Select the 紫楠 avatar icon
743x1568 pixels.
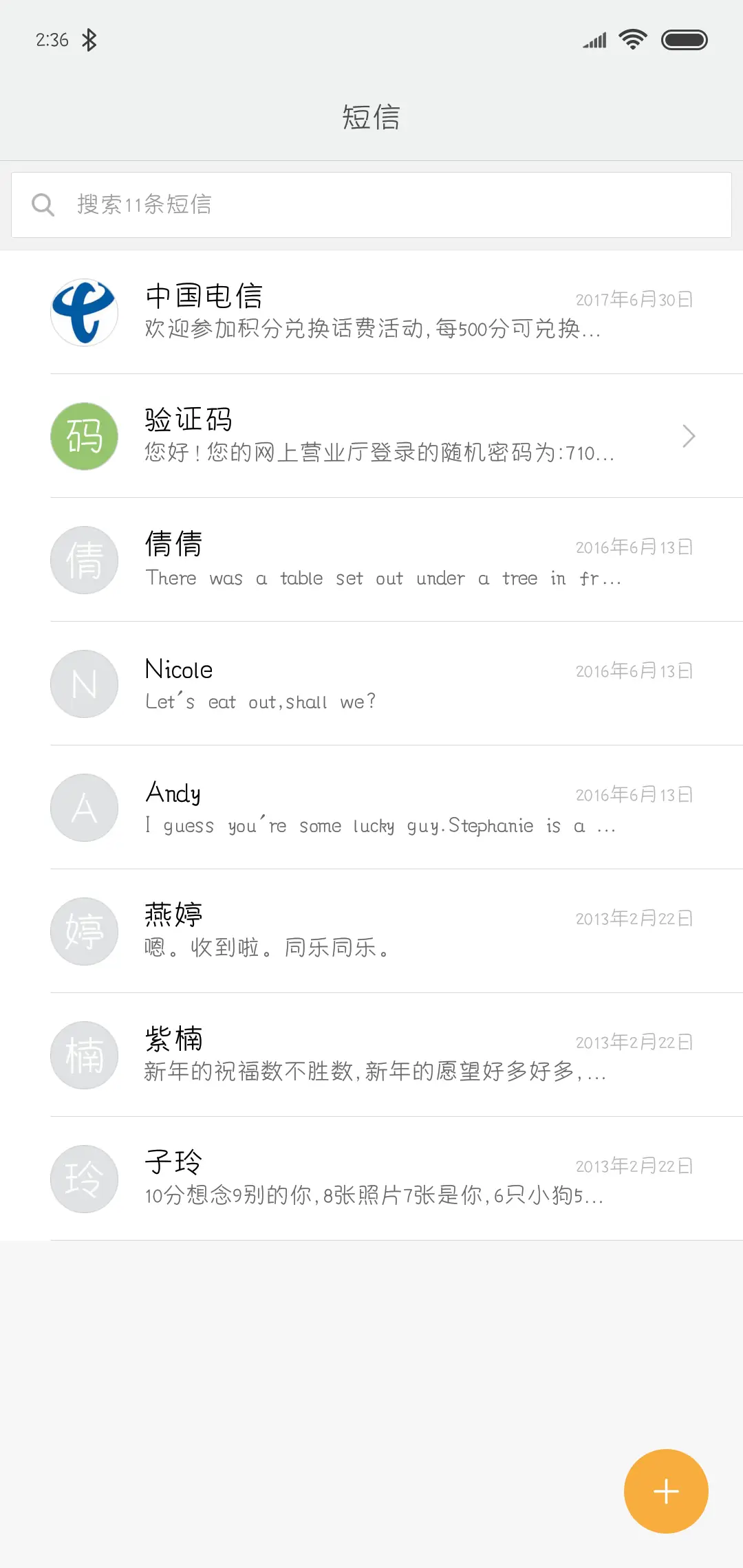pyautogui.click(x=84, y=1055)
